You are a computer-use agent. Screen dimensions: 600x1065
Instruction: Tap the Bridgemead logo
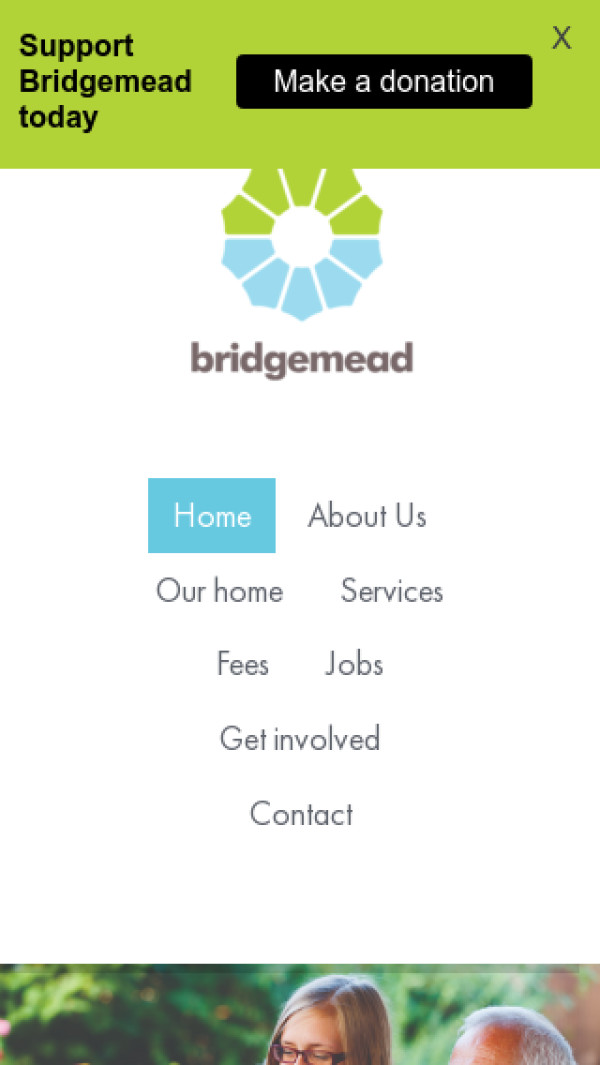point(302,280)
